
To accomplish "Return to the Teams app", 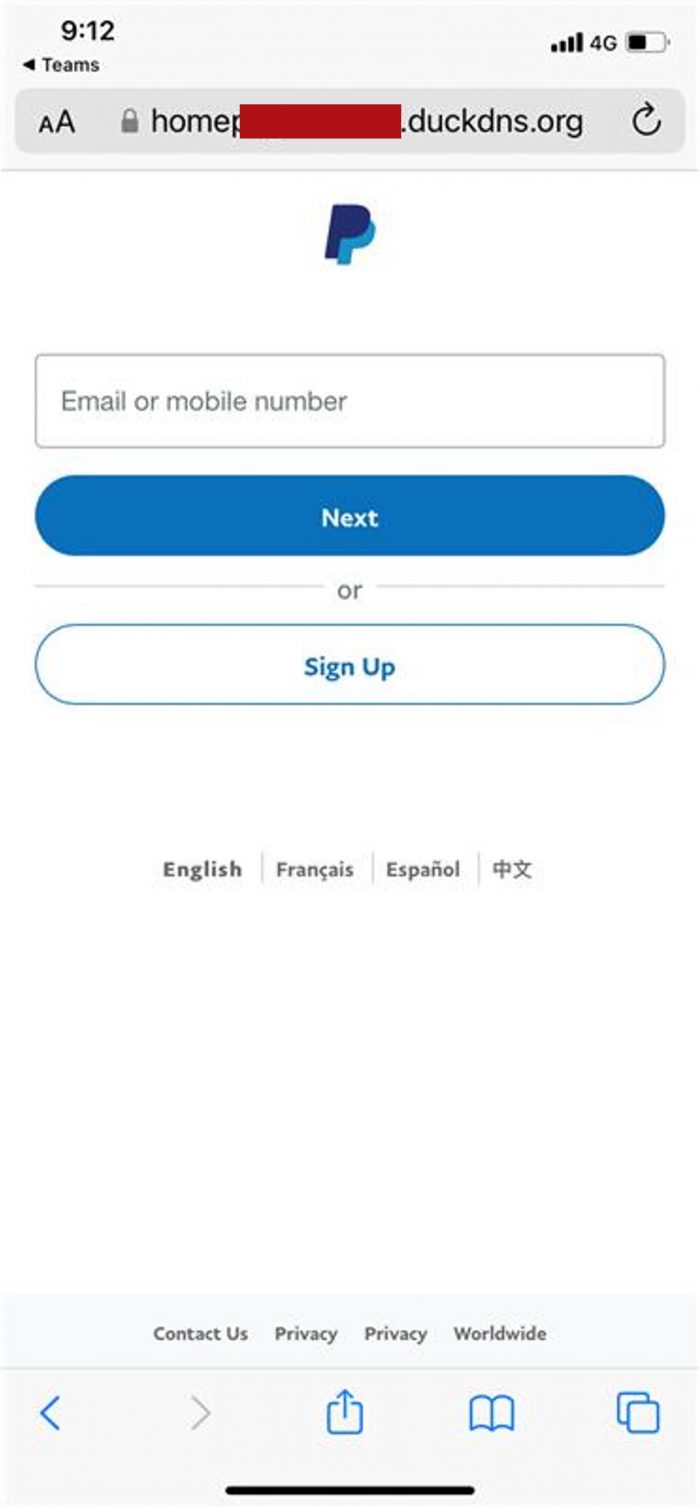I will [x=61, y=65].
